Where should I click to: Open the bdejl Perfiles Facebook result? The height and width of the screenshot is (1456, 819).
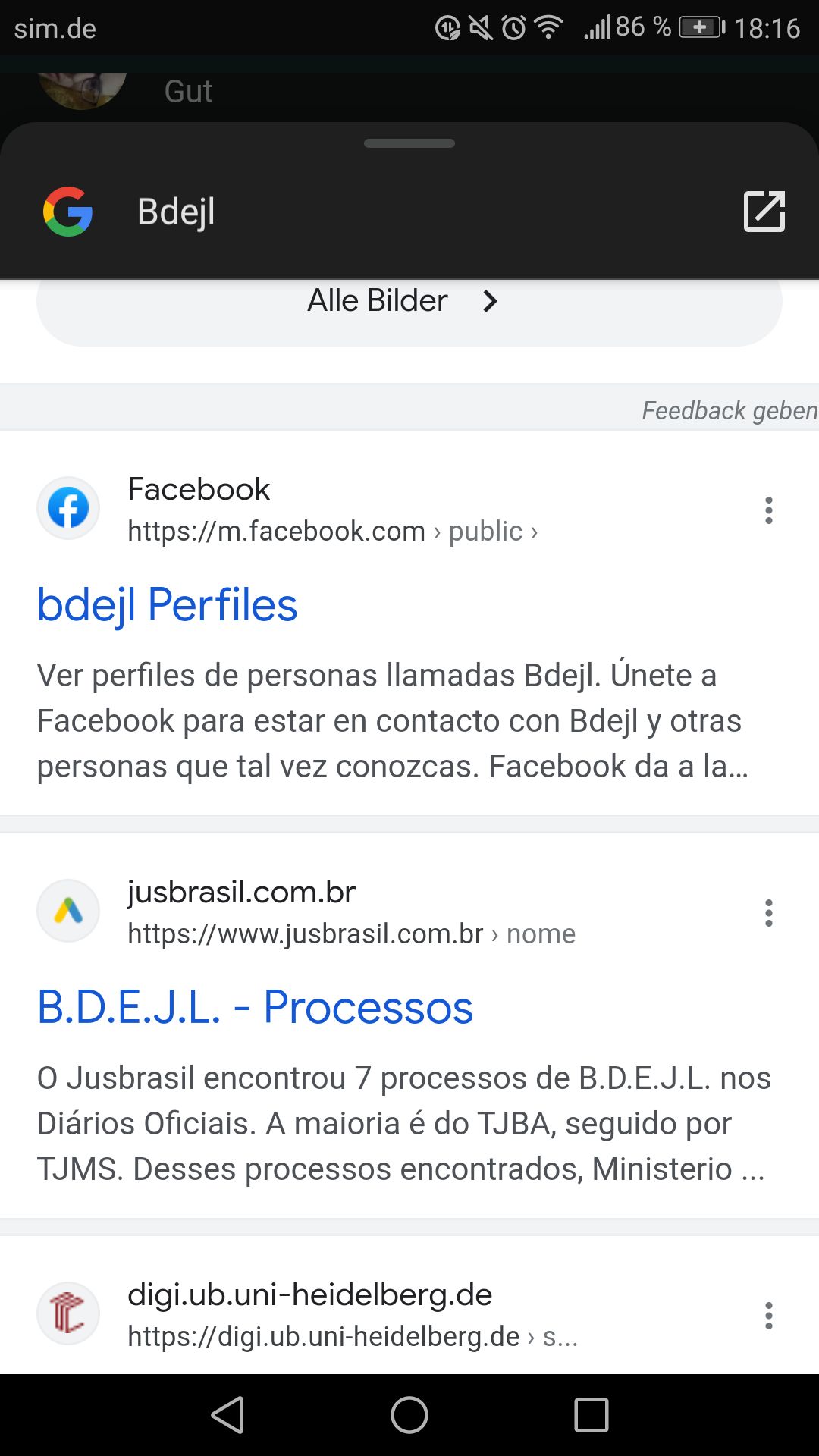(x=168, y=605)
